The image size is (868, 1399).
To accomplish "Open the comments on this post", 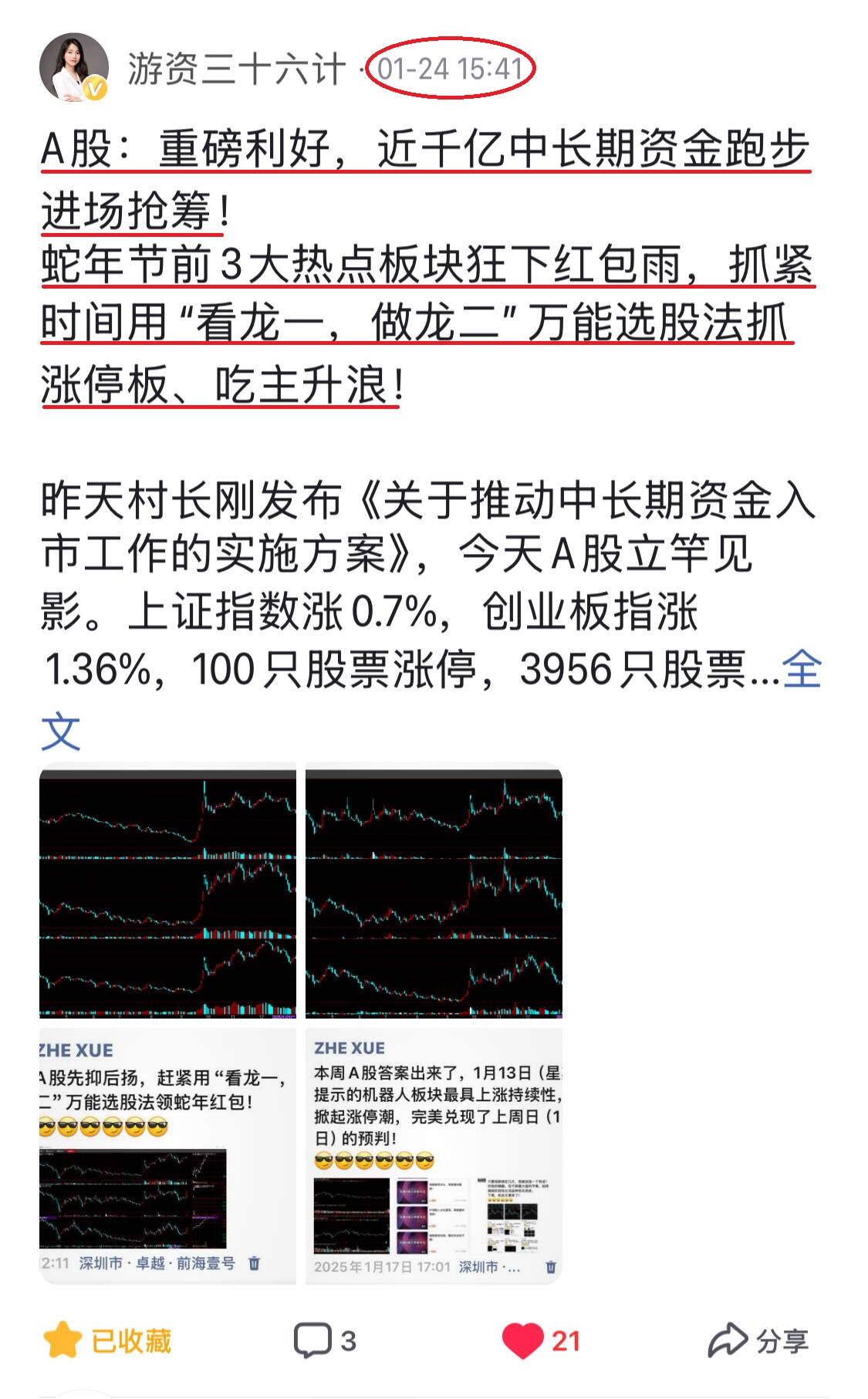I will tap(325, 1341).
